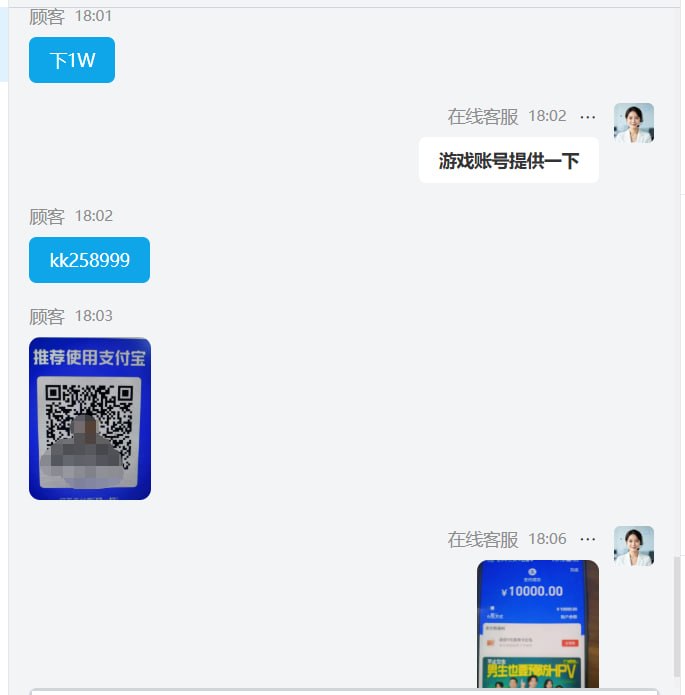This screenshot has height=695, width=685.
Task: Open options for the 18:06 agent message
Action: coord(587,539)
